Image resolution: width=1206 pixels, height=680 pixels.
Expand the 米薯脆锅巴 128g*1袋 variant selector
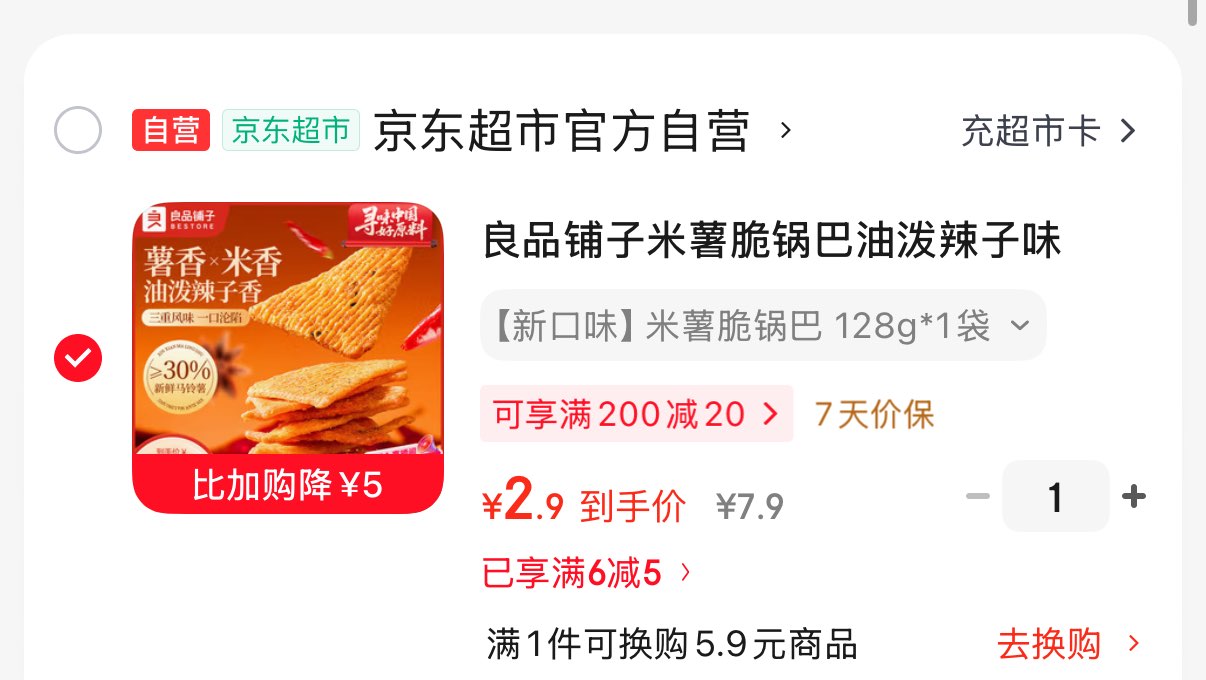click(763, 325)
